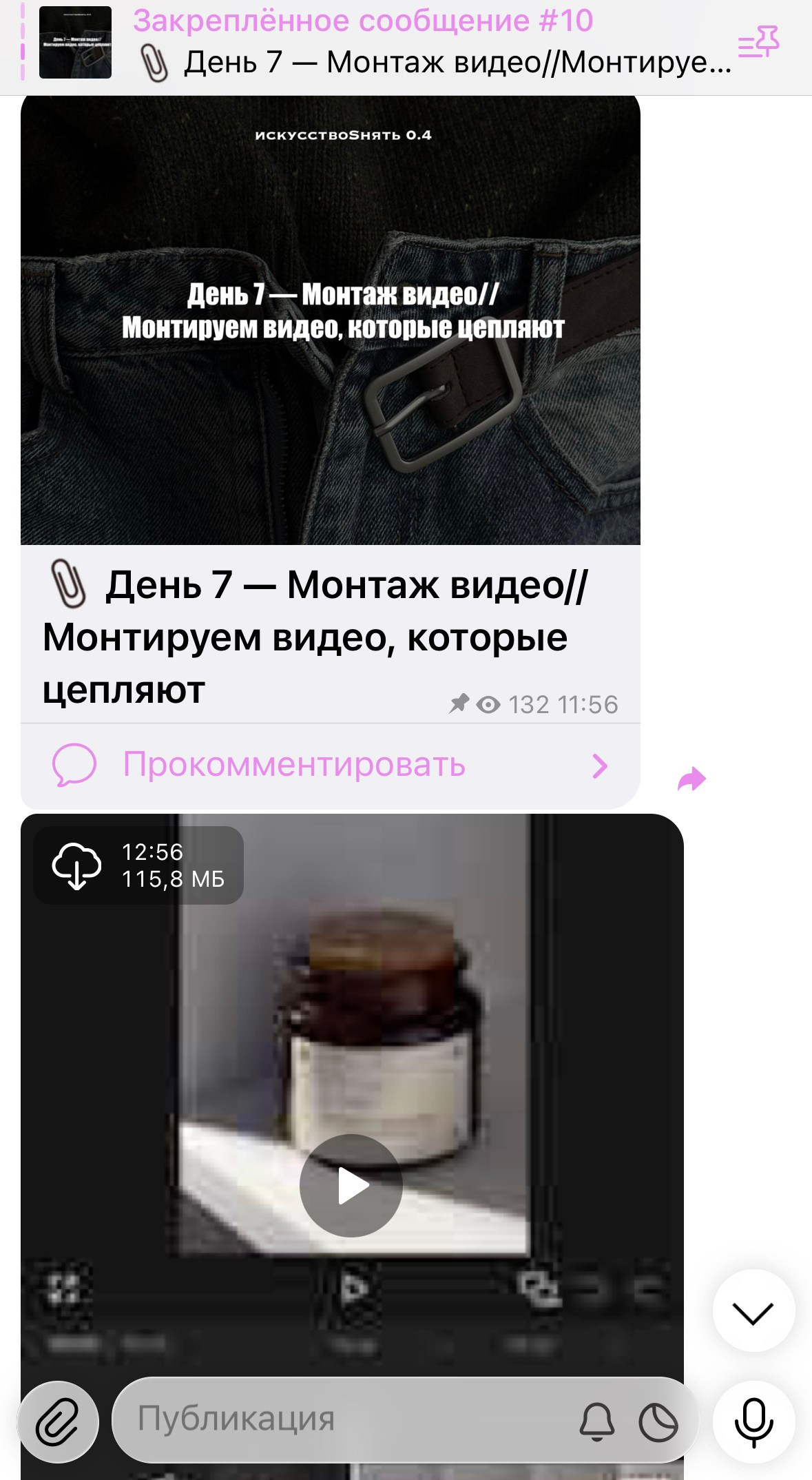Tap the microphone icon to record voice

pyautogui.click(x=755, y=1421)
